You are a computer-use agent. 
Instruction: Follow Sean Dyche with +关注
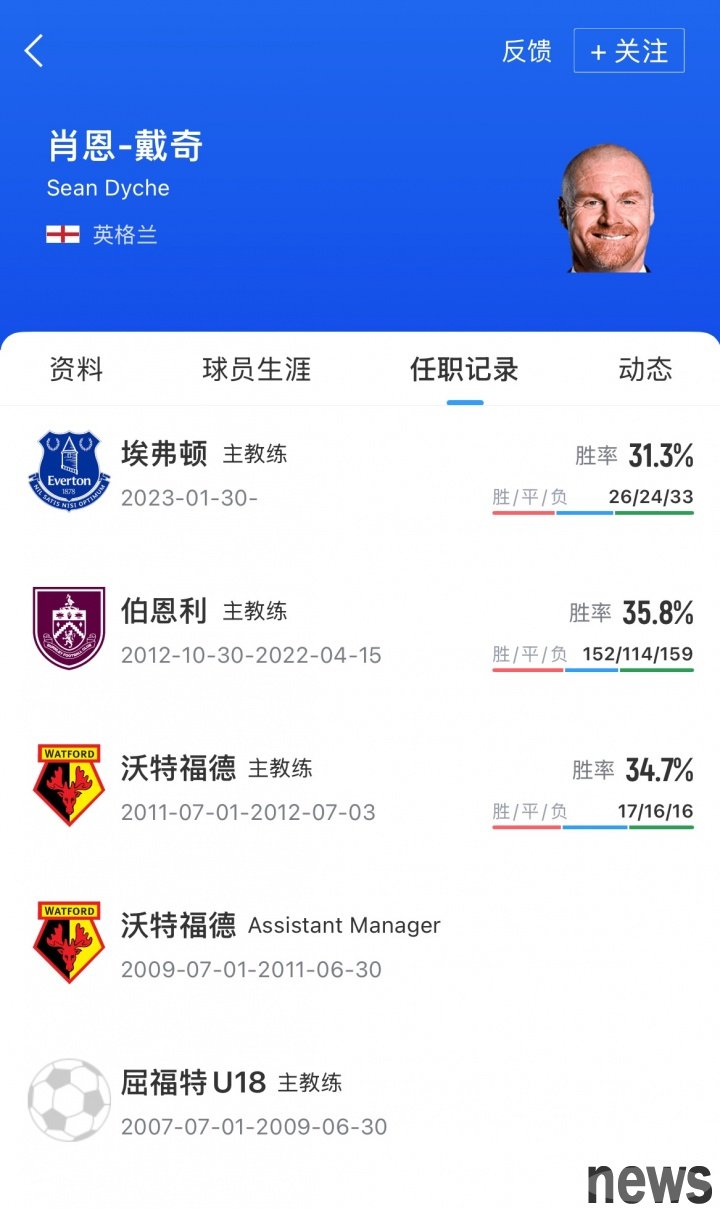tap(629, 51)
